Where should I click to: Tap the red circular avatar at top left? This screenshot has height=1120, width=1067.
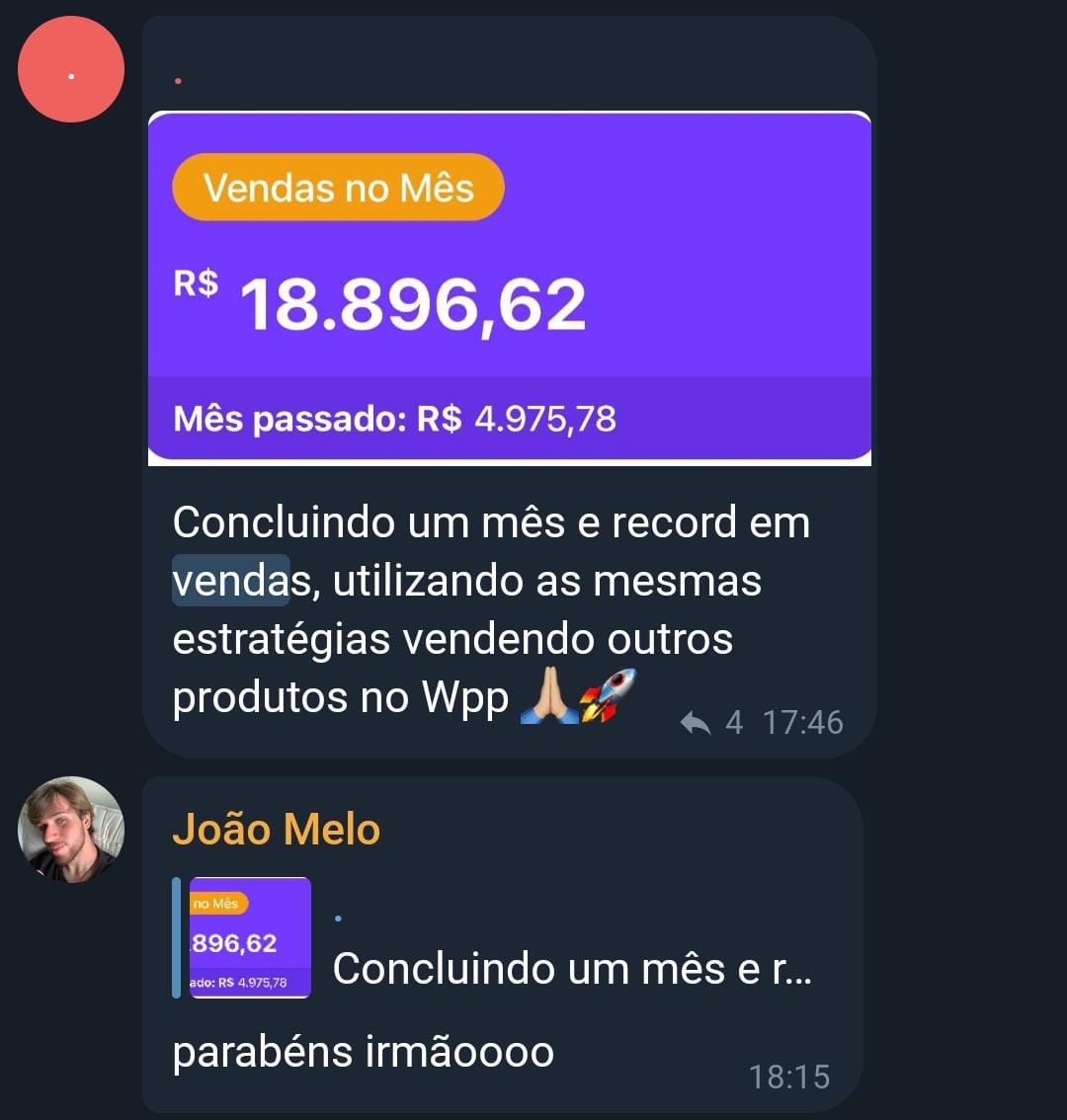pos(70,69)
